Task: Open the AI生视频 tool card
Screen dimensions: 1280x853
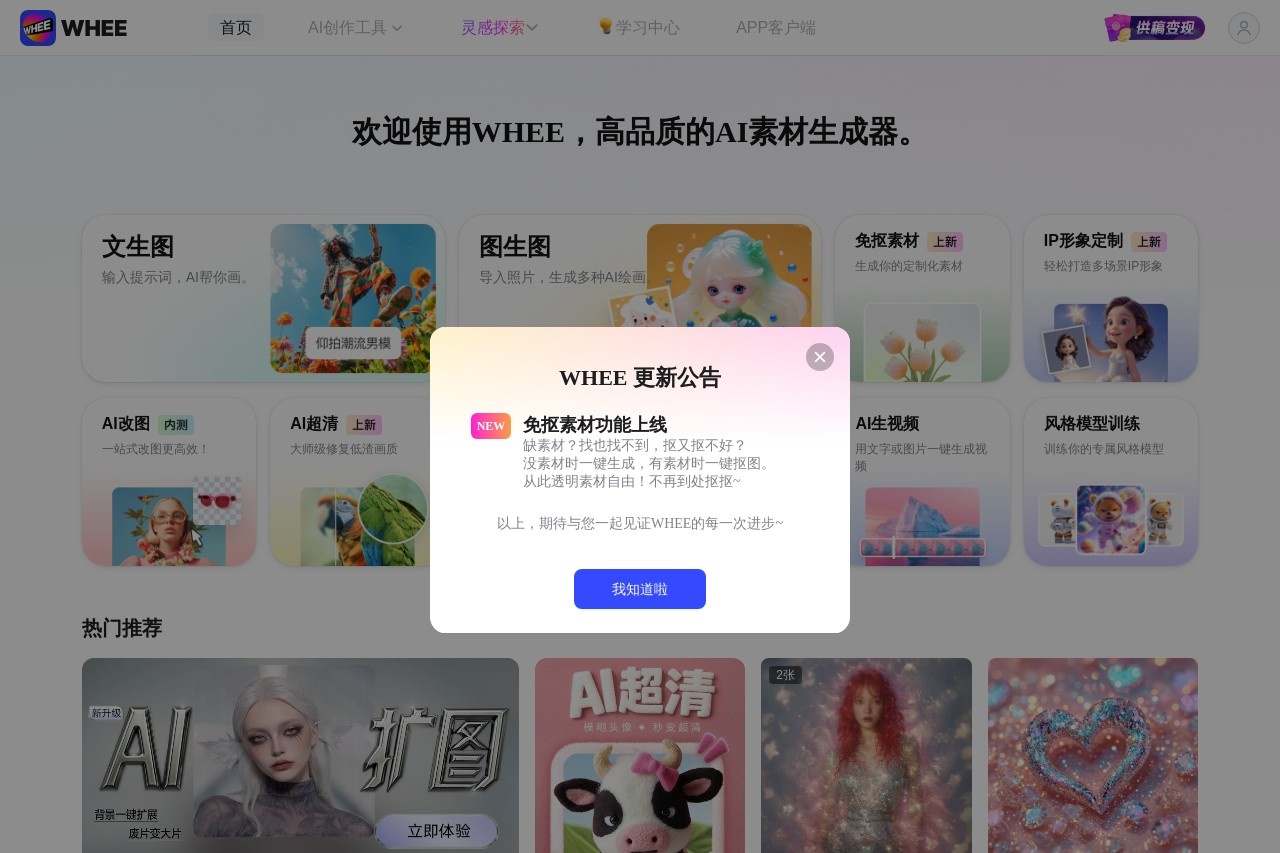Action: tap(922, 482)
